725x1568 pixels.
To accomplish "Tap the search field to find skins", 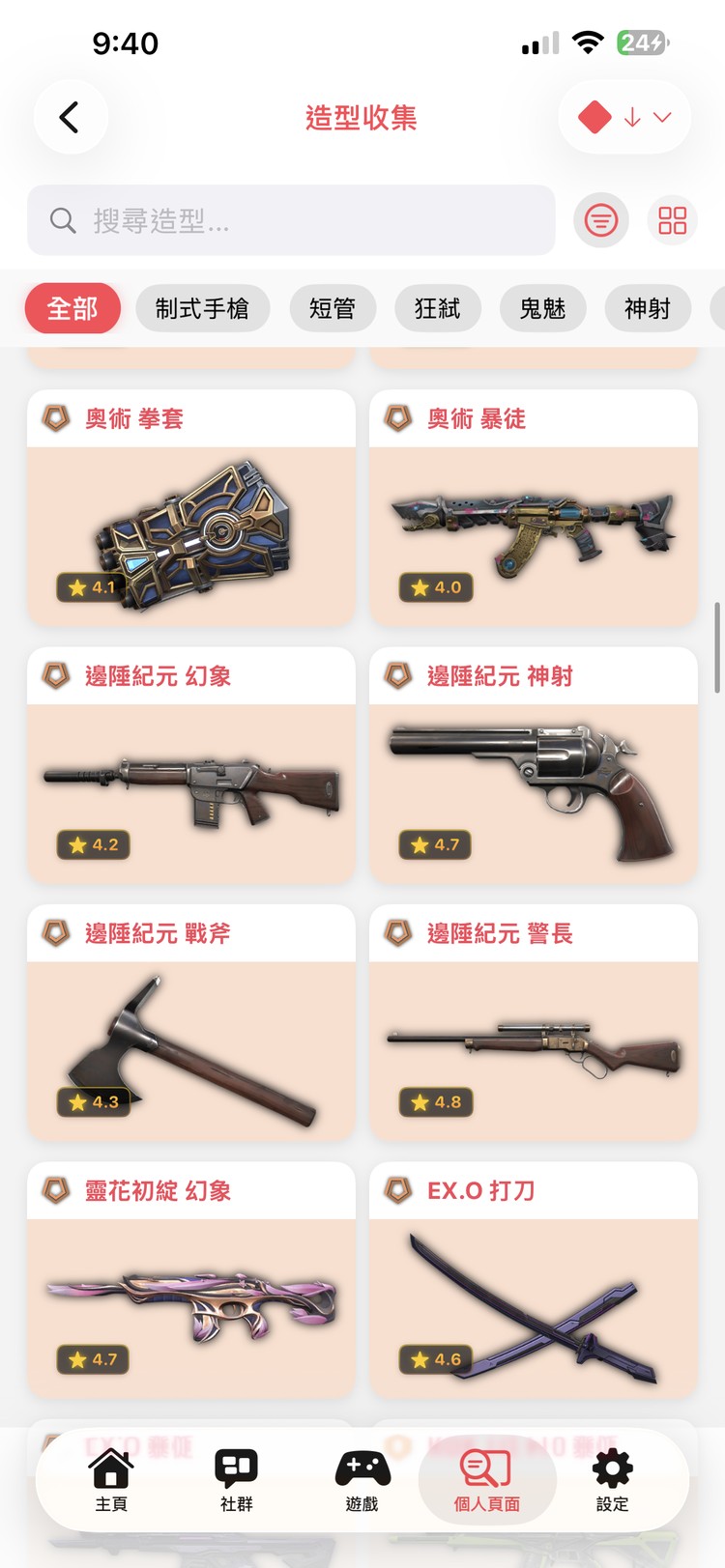I will 290,220.
